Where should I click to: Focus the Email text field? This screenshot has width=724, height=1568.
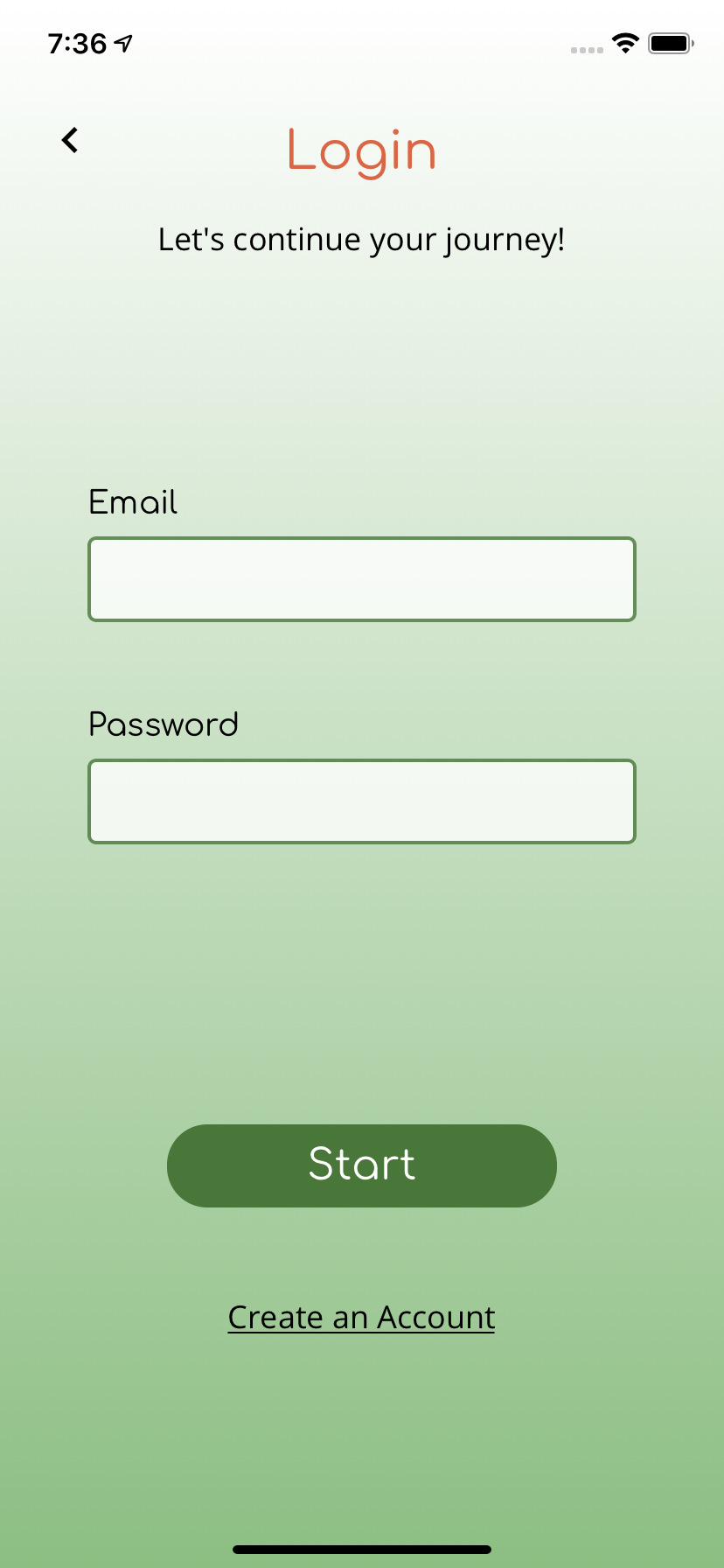362,579
